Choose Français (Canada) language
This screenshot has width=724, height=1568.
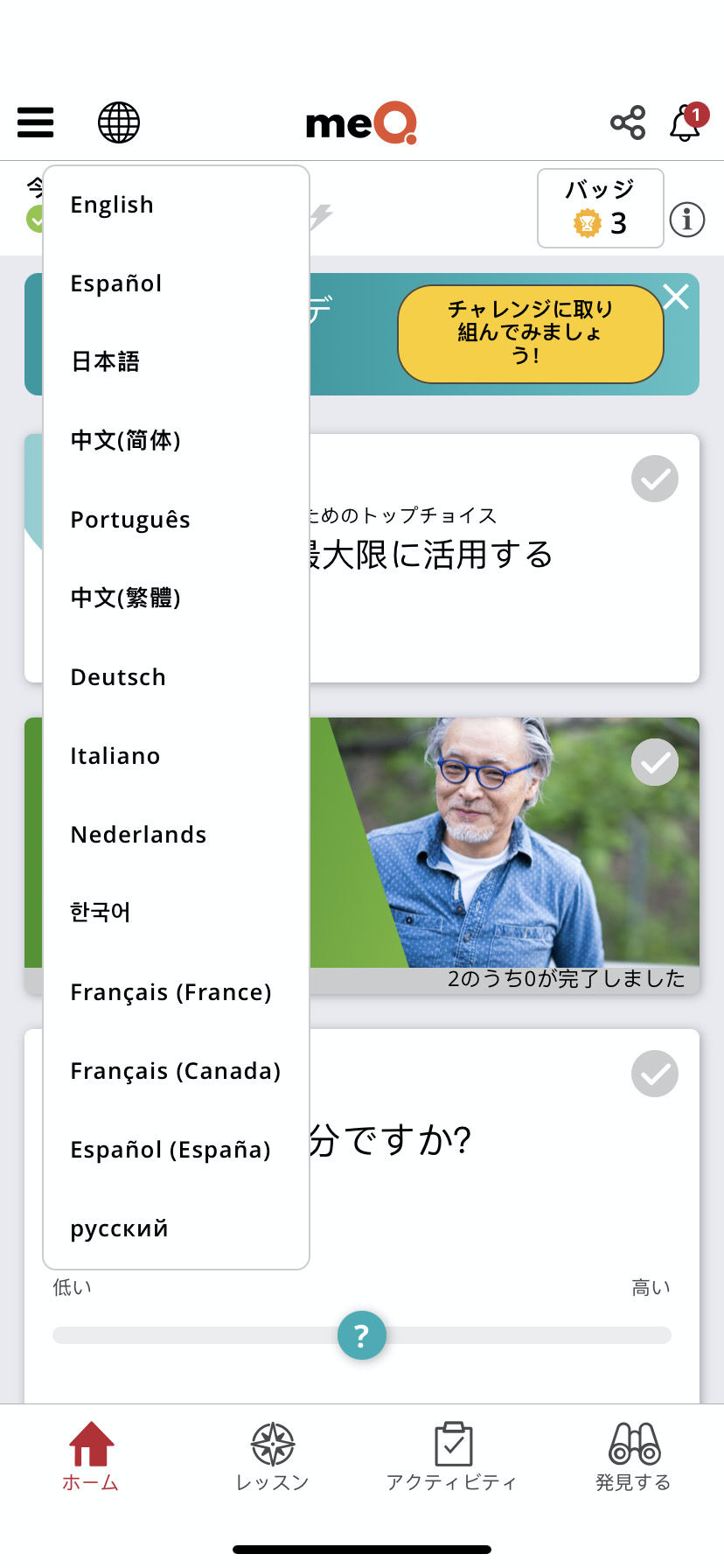(175, 1071)
